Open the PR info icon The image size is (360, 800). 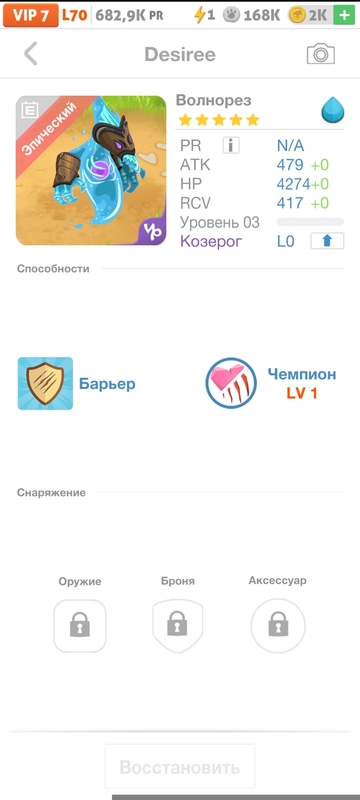click(231, 146)
